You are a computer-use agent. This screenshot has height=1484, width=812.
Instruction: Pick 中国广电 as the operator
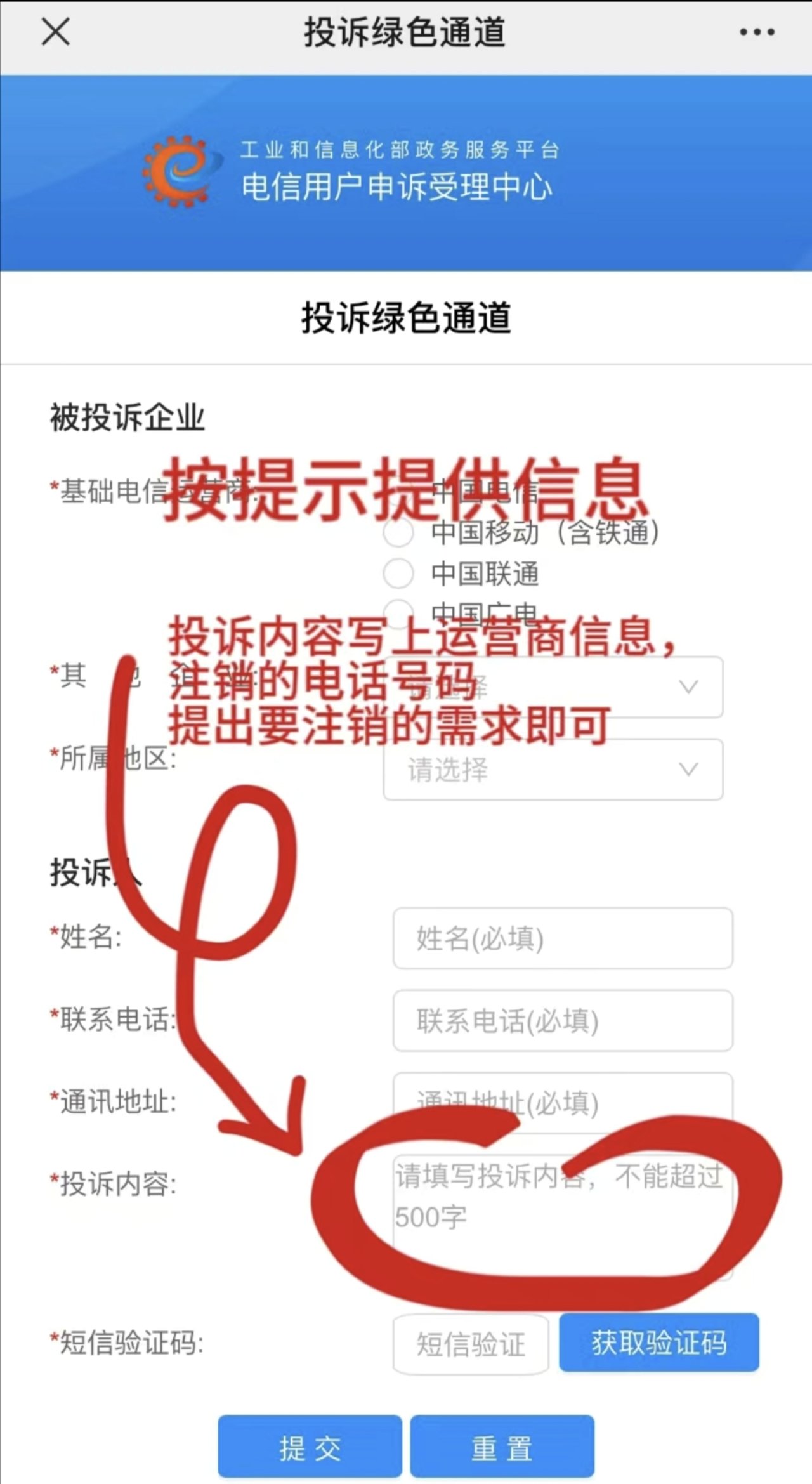[398, 610]
